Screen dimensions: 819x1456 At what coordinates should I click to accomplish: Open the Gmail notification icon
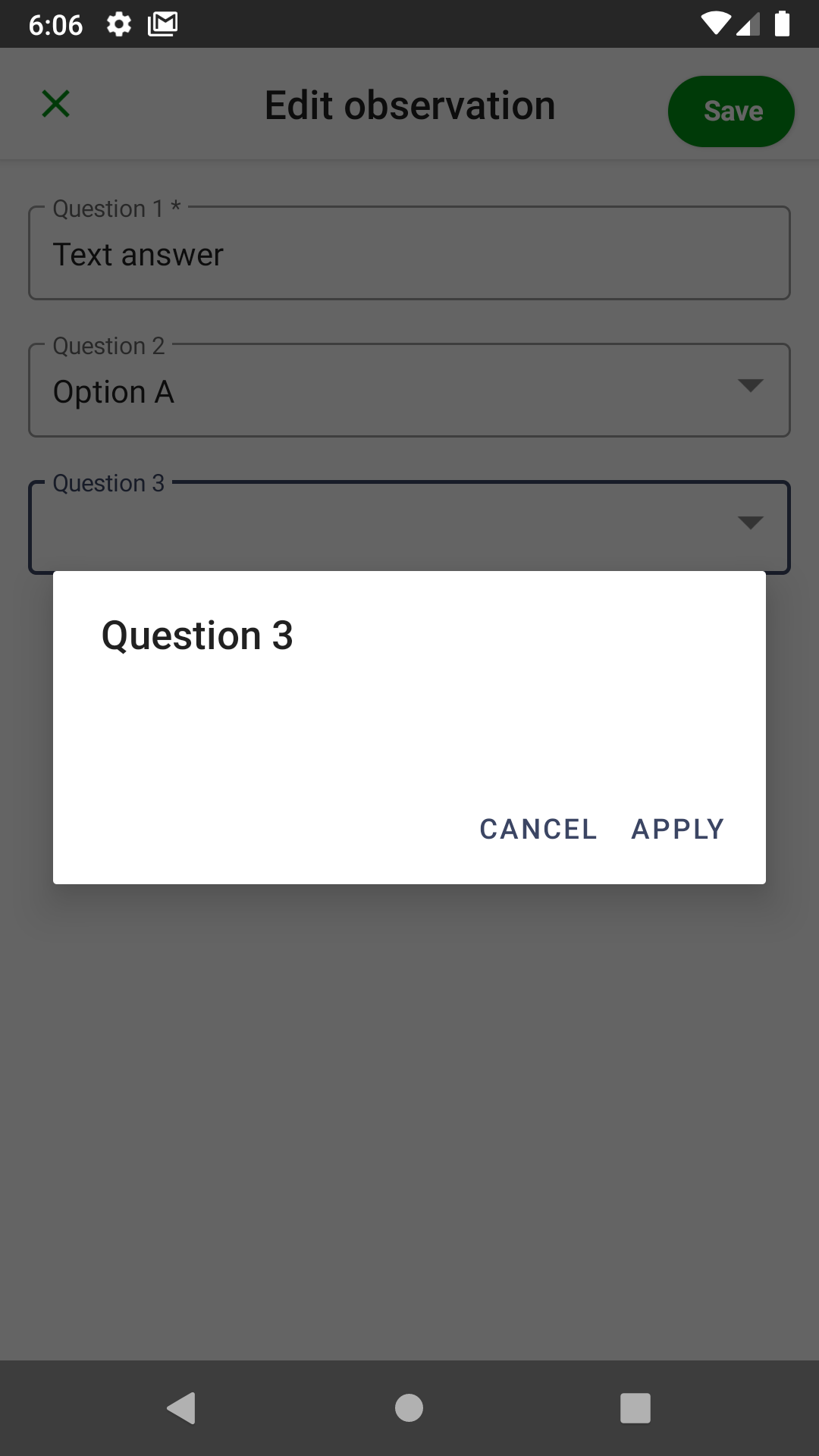pos(162,23)
